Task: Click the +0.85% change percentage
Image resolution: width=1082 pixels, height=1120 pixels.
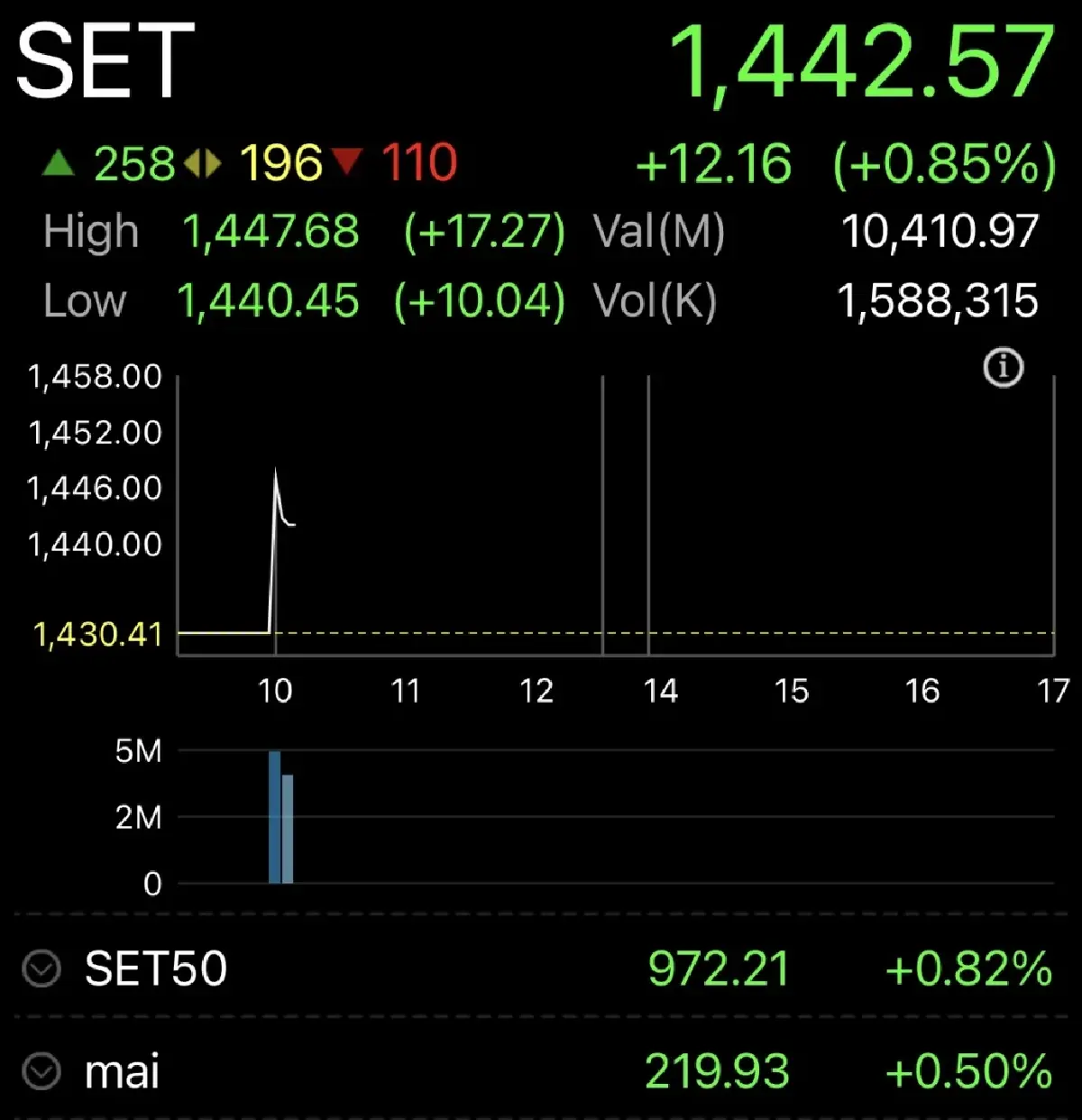Action: [x=944, y=164]
